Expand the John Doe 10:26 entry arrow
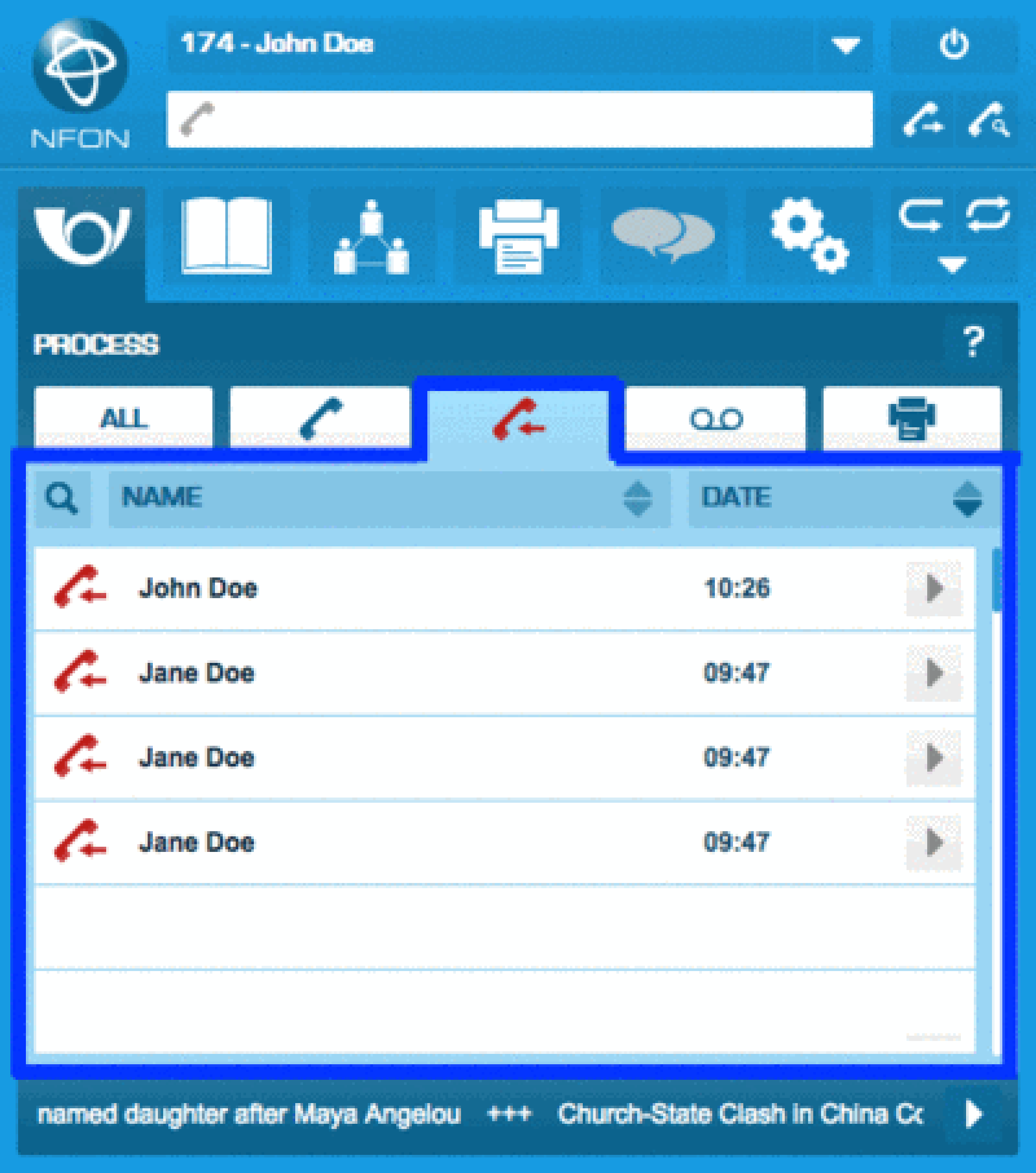This screenshot has width=1036, height=1173. coord(934,588)
